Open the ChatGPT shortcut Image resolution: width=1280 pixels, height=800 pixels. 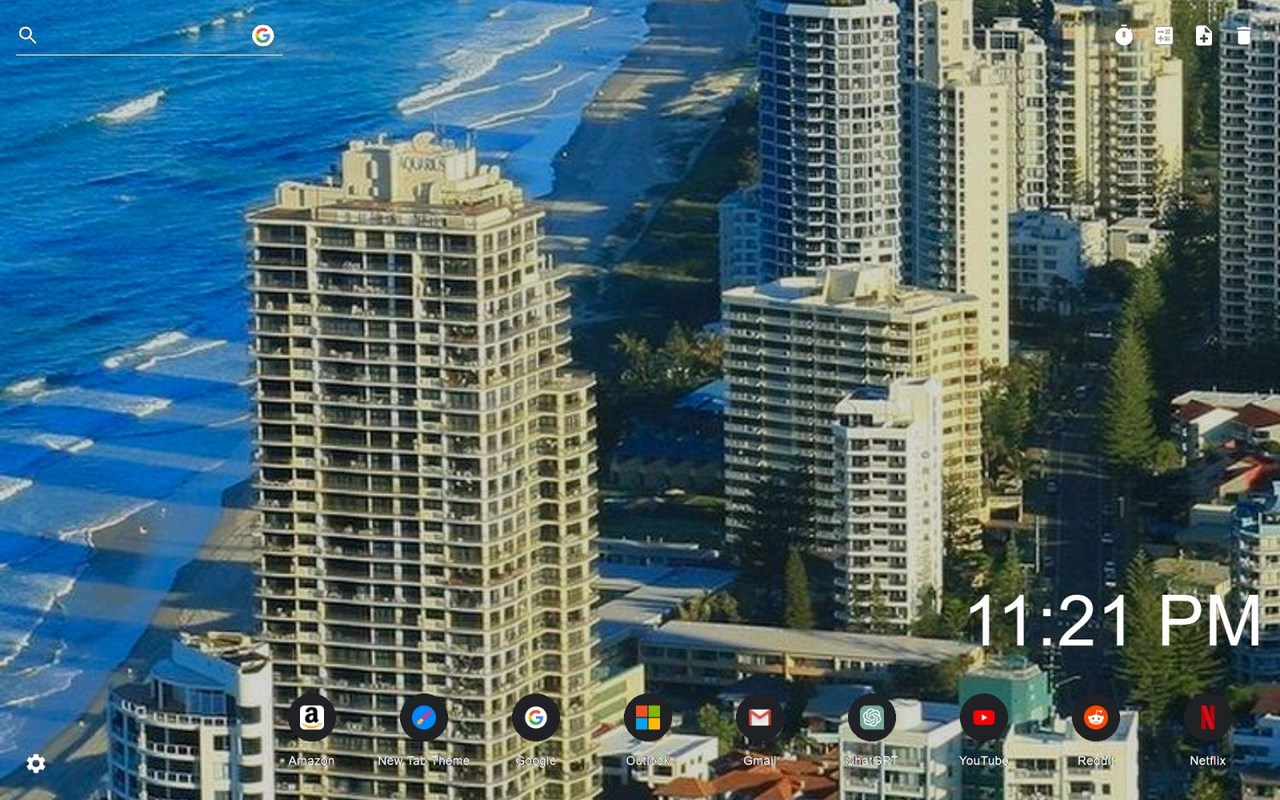click(x=872, y=718)
